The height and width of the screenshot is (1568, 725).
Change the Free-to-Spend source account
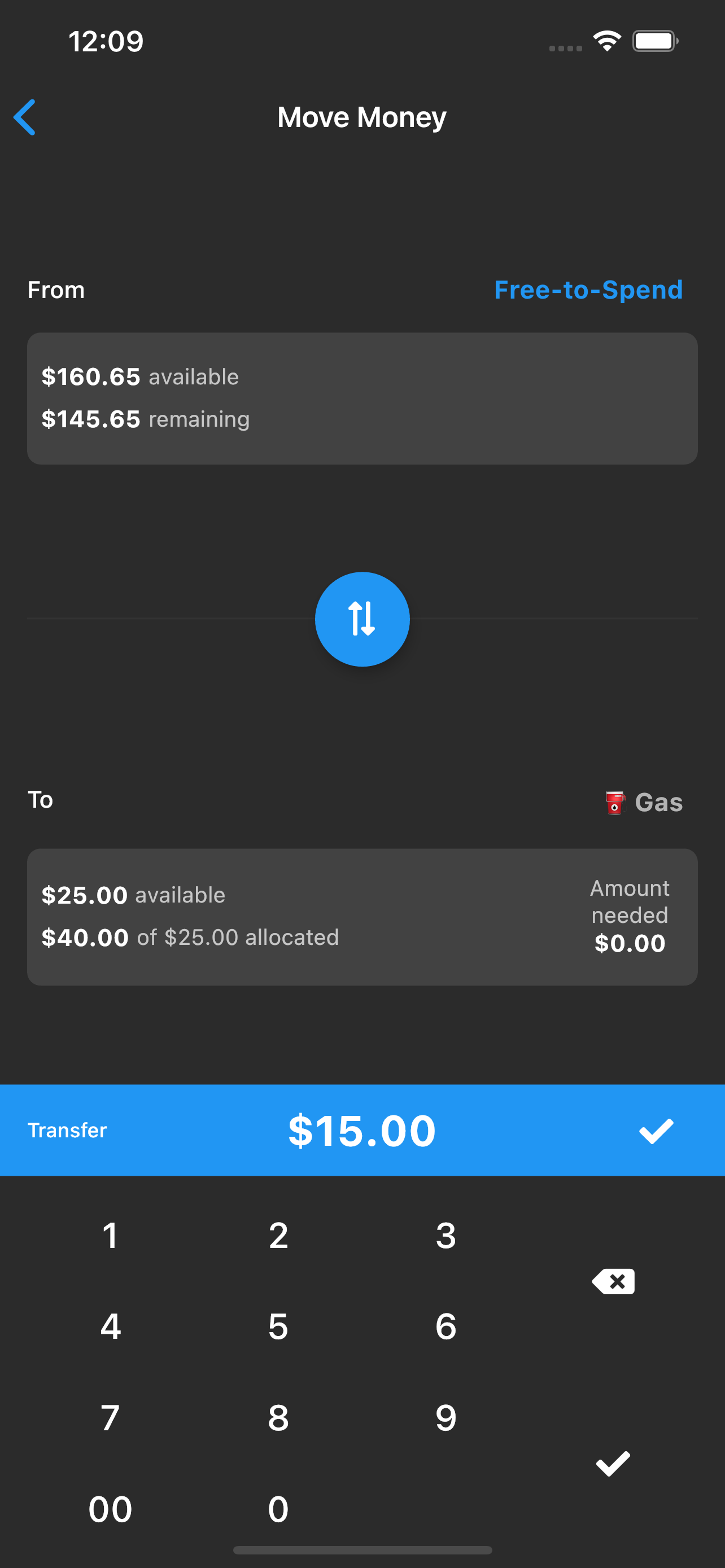tap(587, 290)
